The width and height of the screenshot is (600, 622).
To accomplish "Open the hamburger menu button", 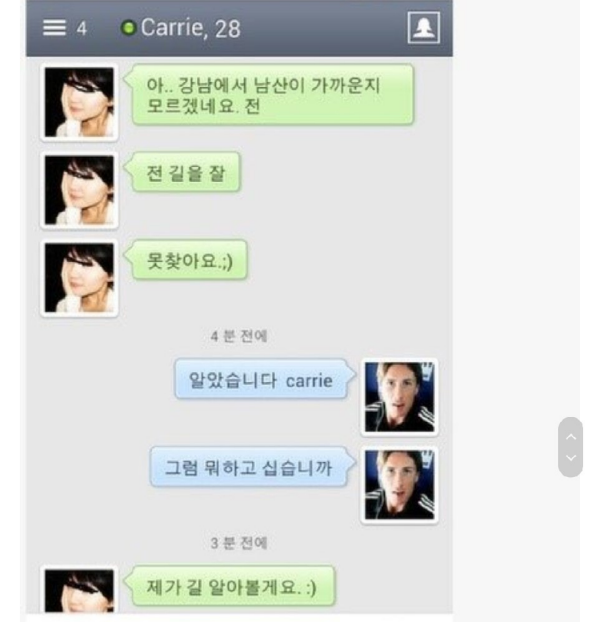I will pyautogui.click(x=54, y=28).
